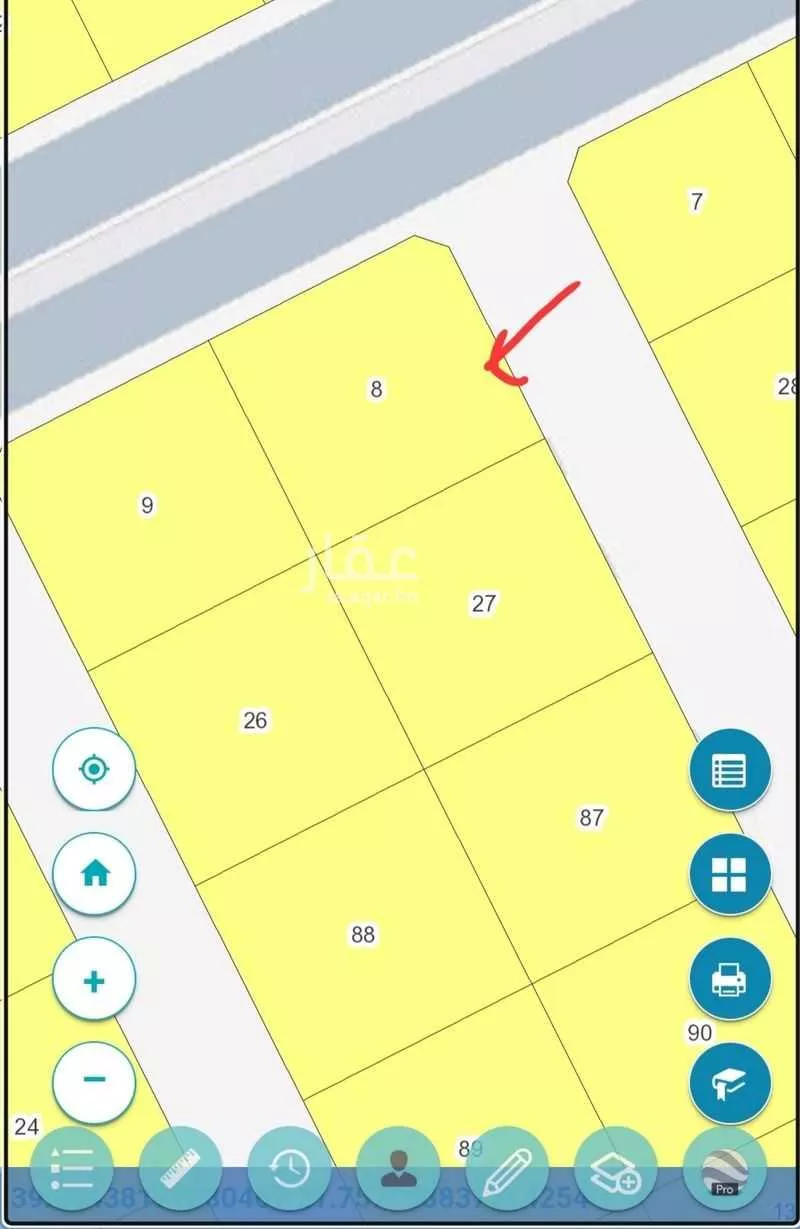800x1229 pixels.
Task: Select the pencil drawing tool
Action: pos(507,1166)
